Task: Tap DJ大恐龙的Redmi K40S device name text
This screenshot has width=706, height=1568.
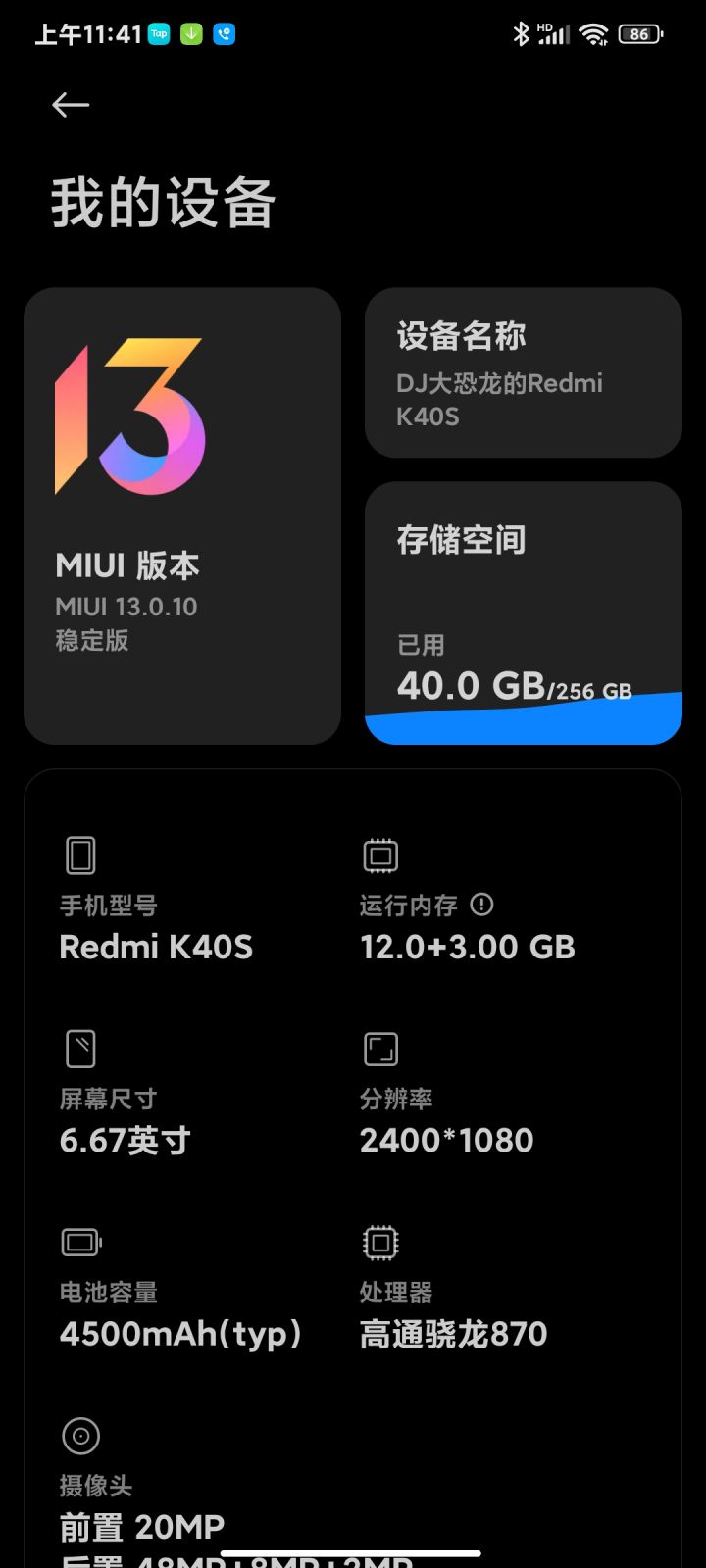Action: (502, 399)
